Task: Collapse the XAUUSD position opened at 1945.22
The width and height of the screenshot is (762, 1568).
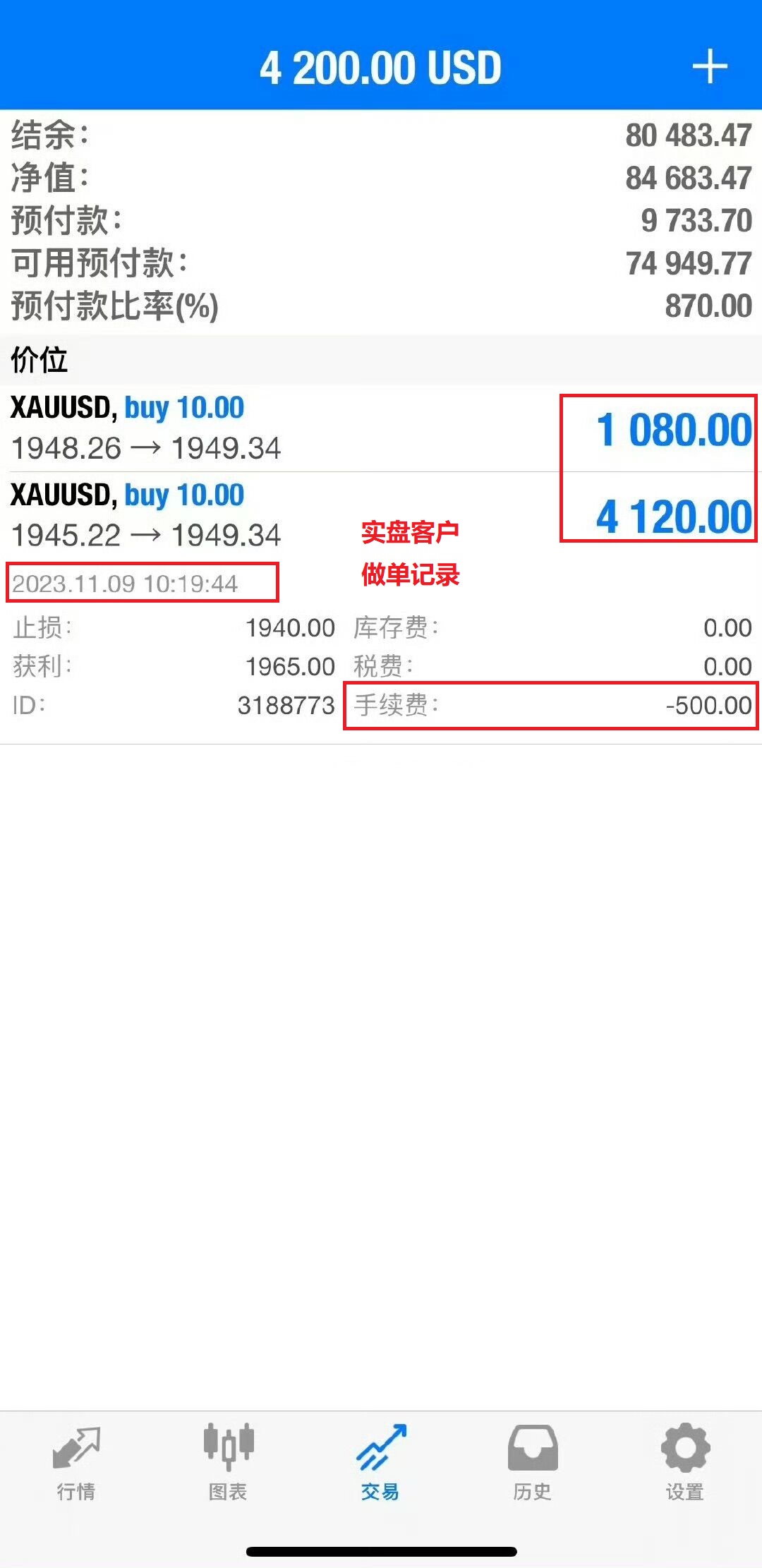Action: 282,515
